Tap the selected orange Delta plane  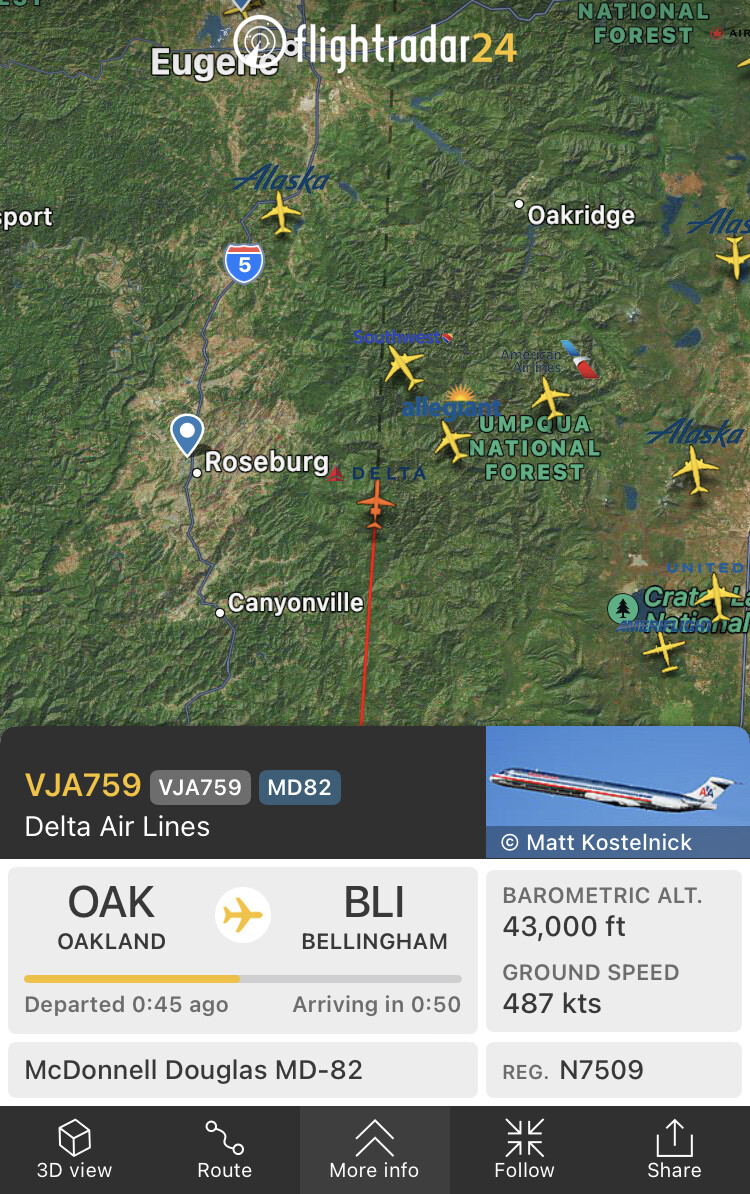376,503
